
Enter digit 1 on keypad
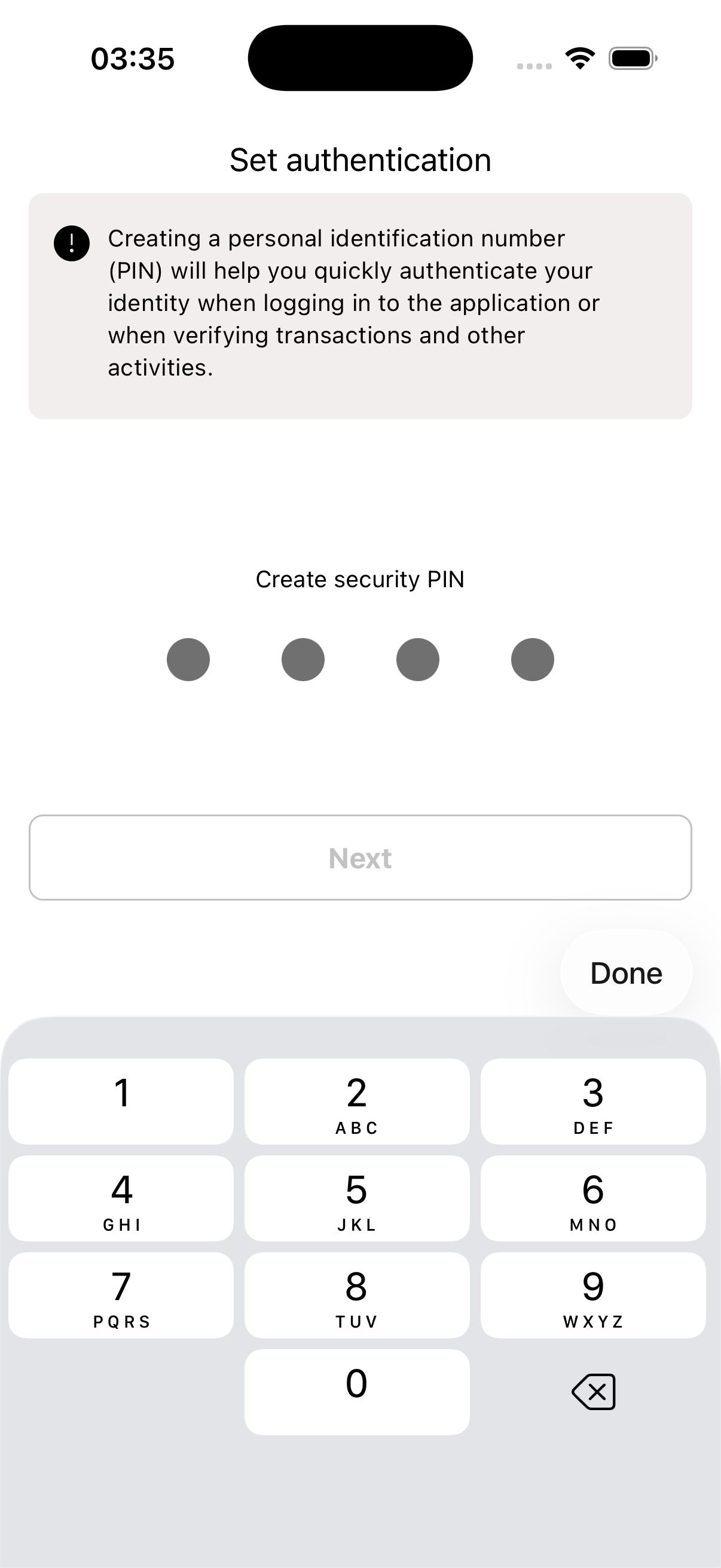(x=121, y=1101)
